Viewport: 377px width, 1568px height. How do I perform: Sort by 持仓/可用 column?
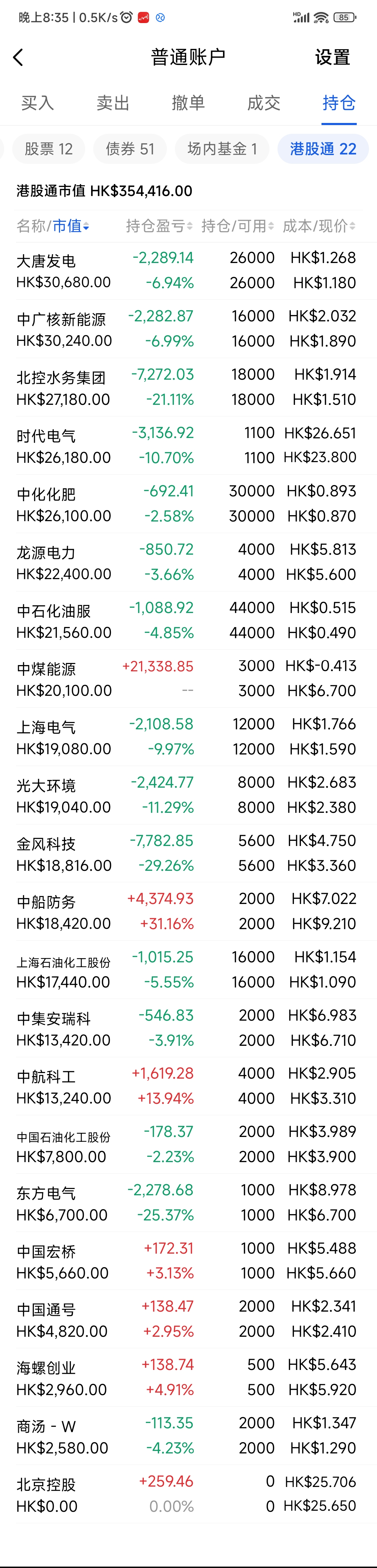pos(238,226)
